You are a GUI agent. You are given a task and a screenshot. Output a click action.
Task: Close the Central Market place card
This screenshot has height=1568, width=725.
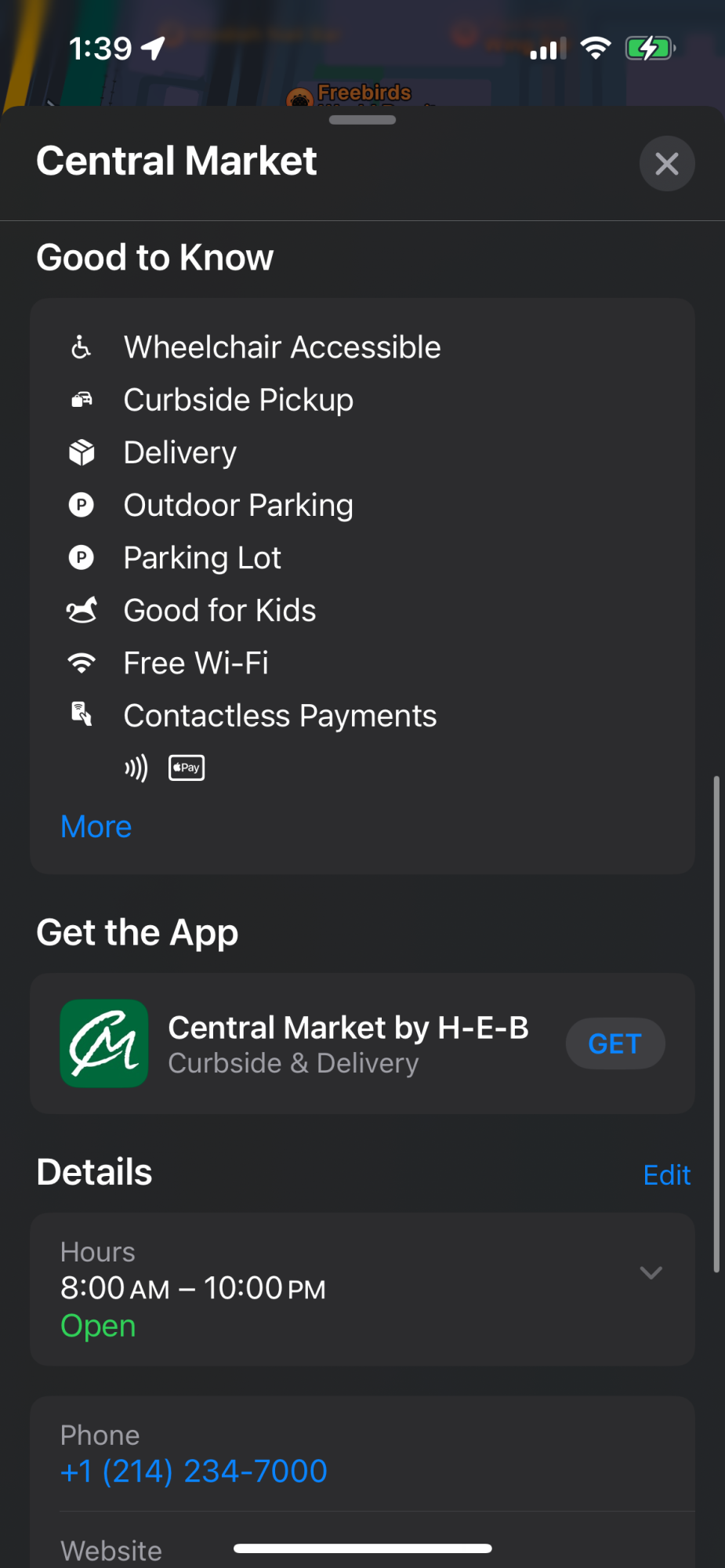click(x=666, y=164)
